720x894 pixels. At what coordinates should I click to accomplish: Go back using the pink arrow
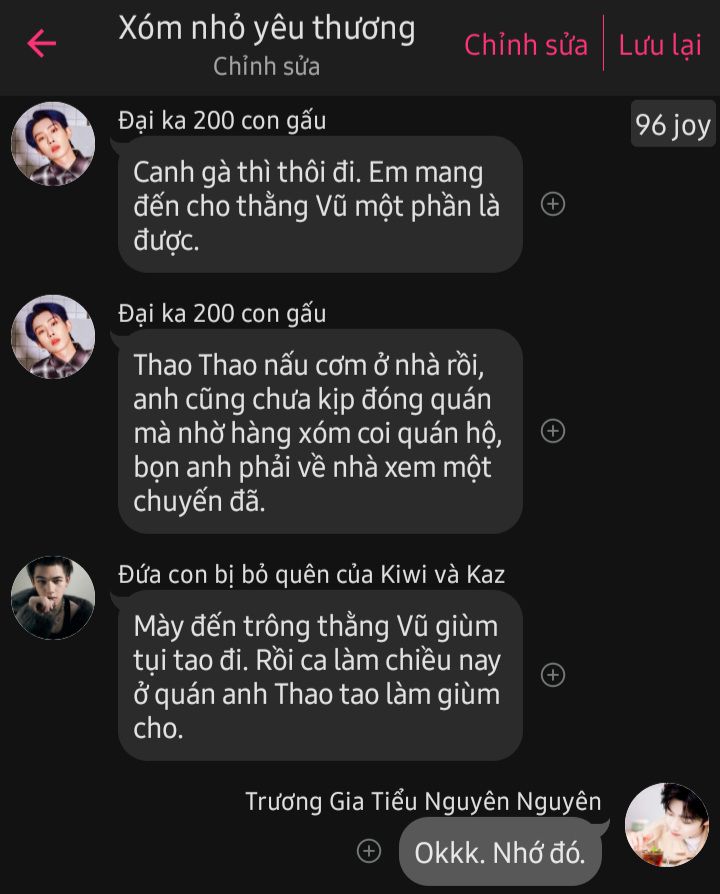point(41,43)
